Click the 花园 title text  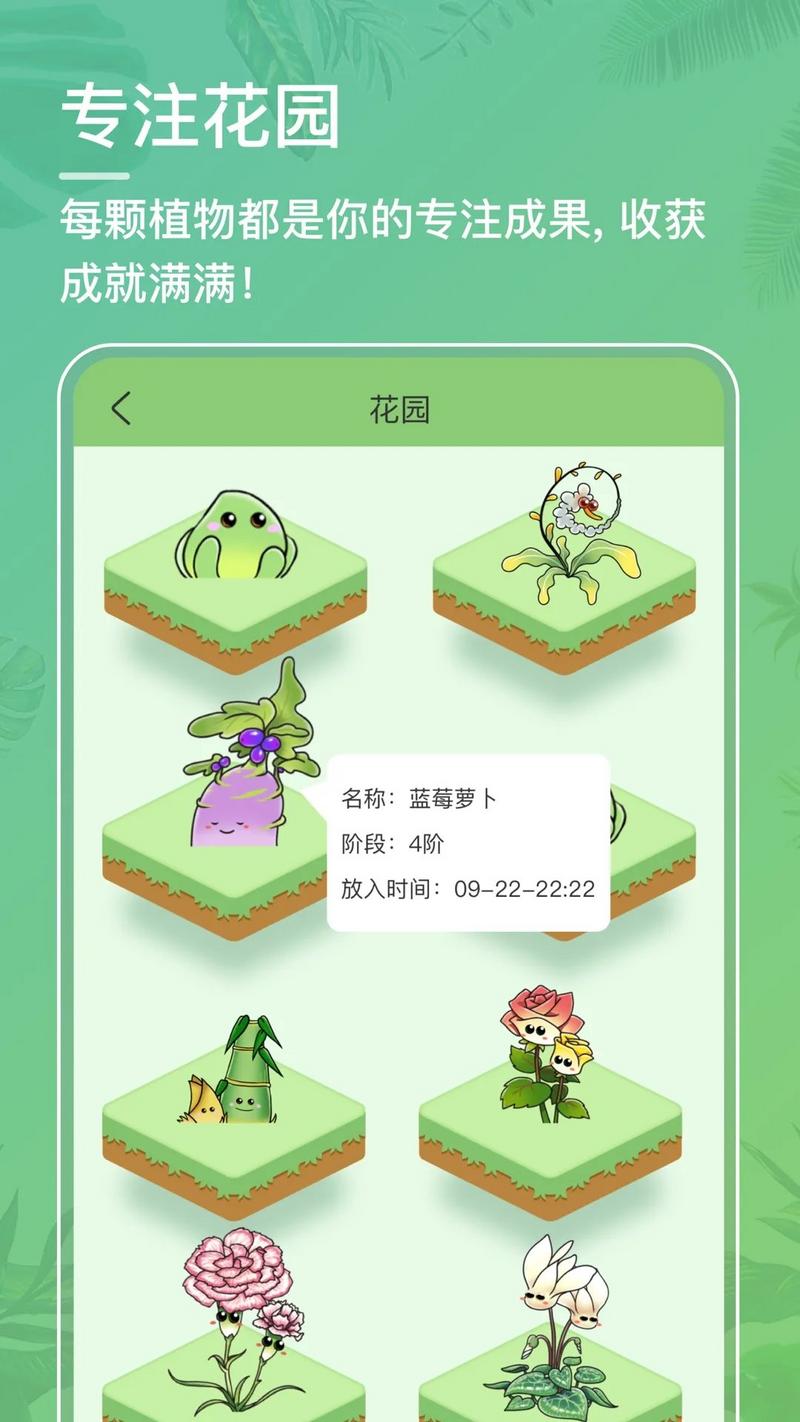(399, 406)
